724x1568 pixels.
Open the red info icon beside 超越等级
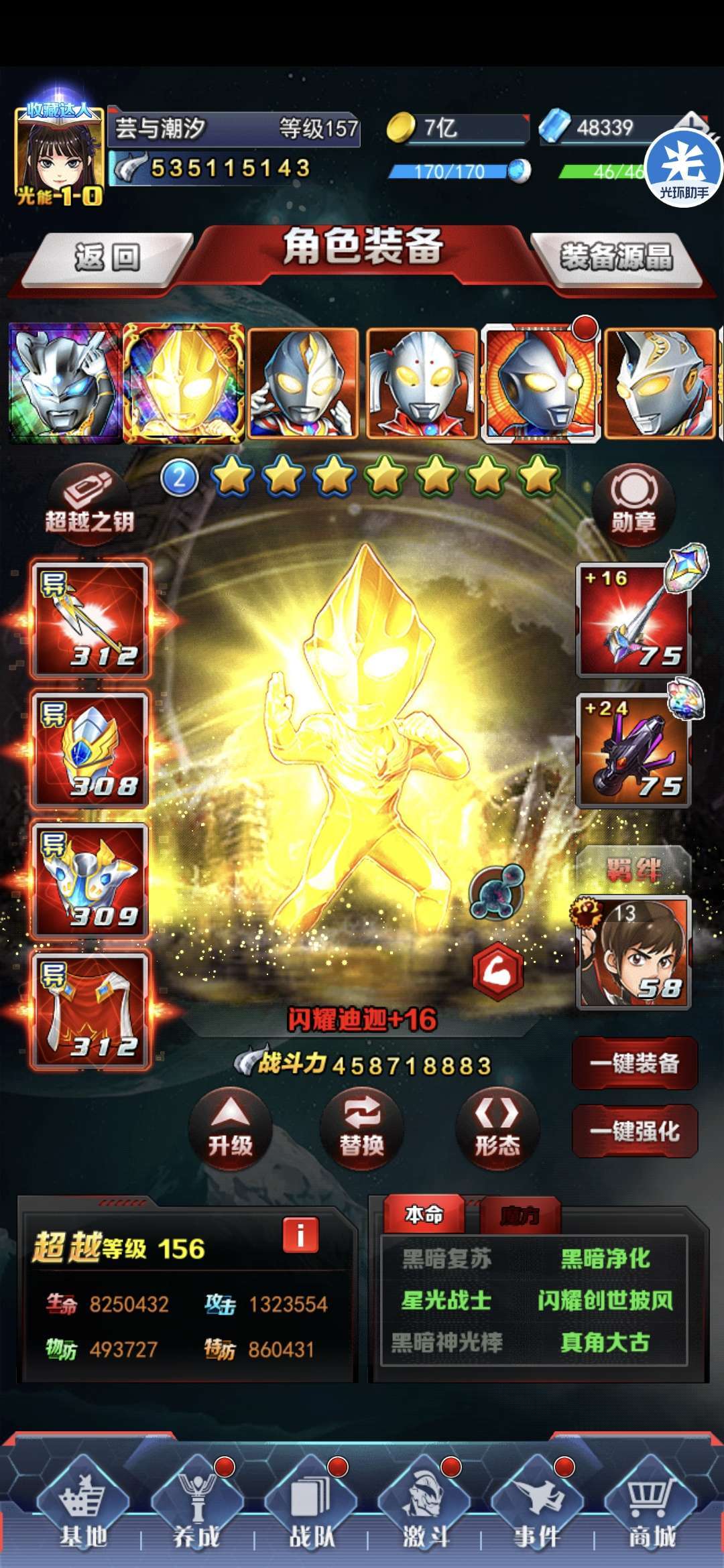pos(300,1234)
